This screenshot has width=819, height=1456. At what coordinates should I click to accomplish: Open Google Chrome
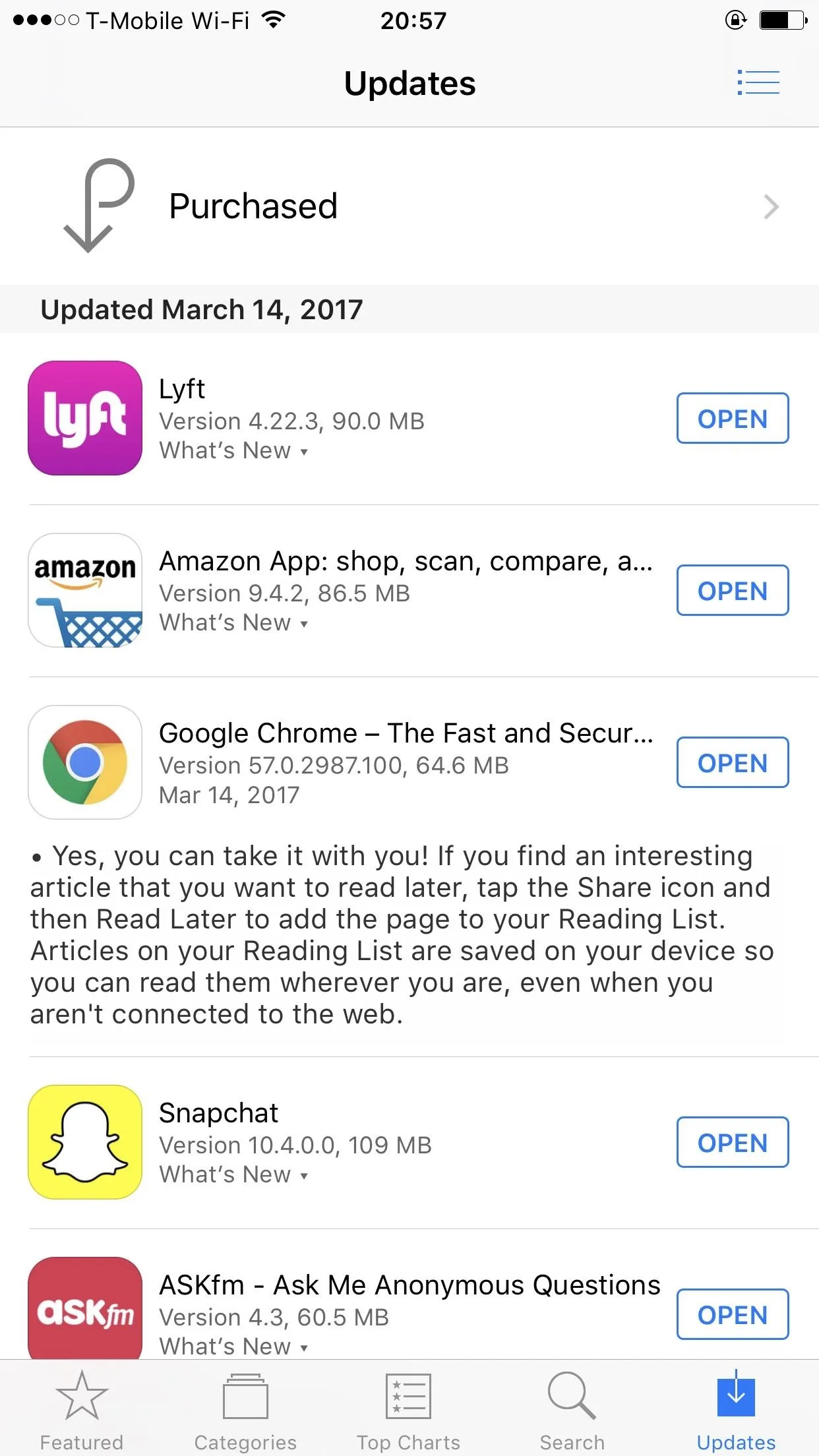(733, 762)
